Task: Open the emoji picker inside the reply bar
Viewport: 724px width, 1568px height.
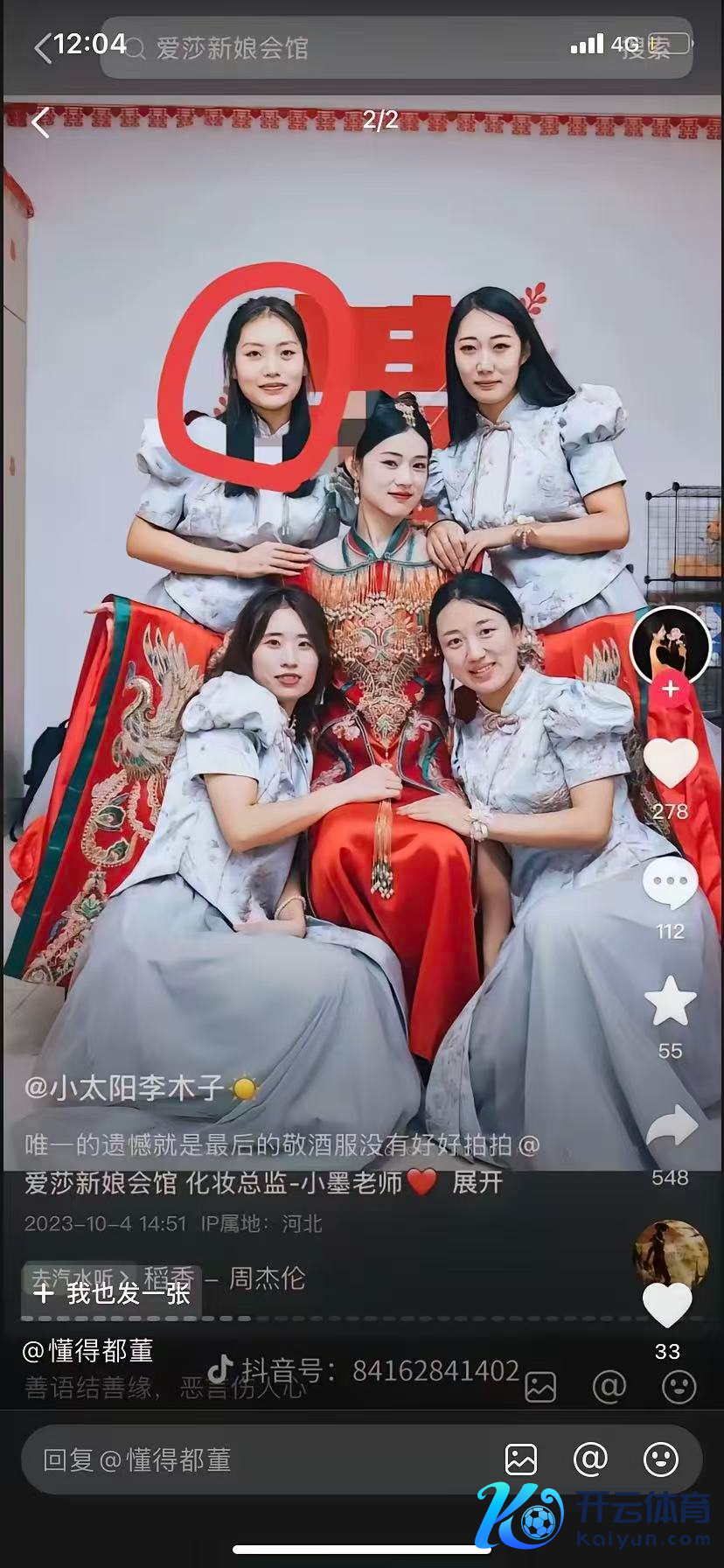Action: coord(660,1459)
